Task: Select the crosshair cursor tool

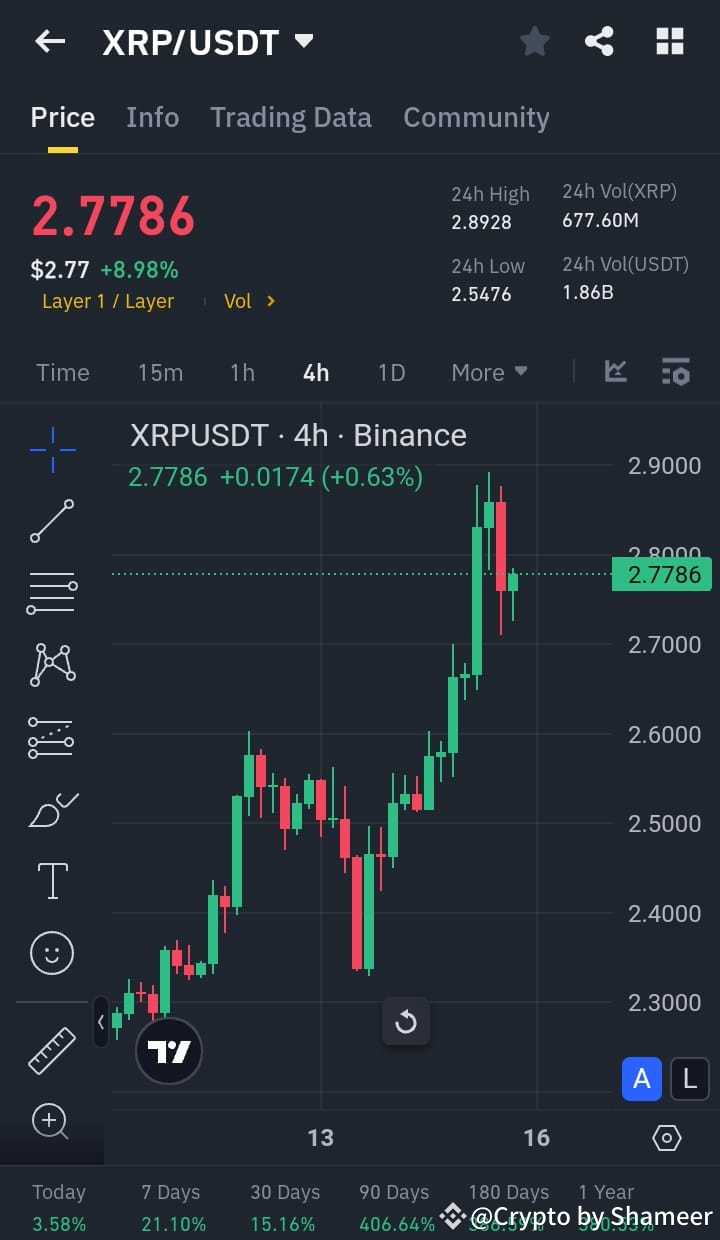Action: 51,450
